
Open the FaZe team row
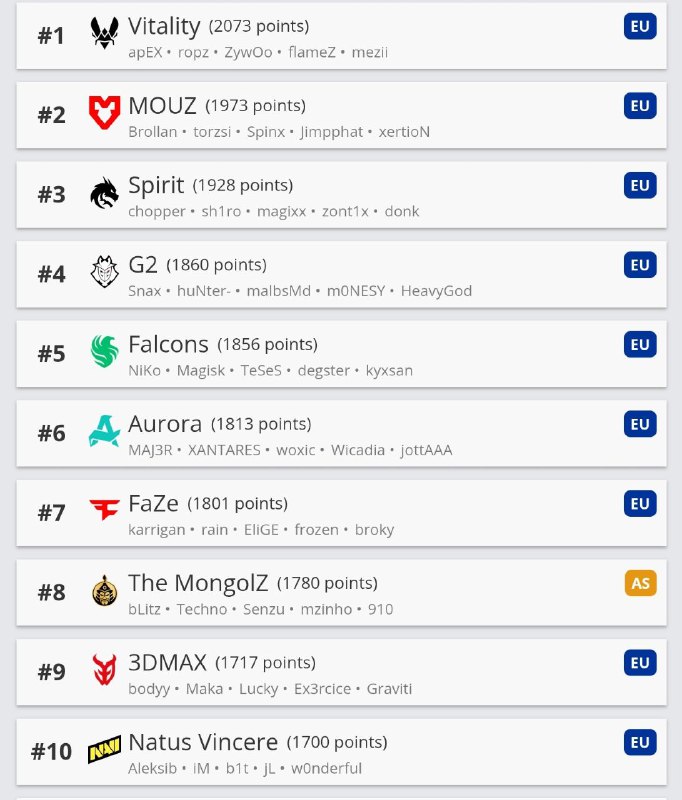(340, 513)
